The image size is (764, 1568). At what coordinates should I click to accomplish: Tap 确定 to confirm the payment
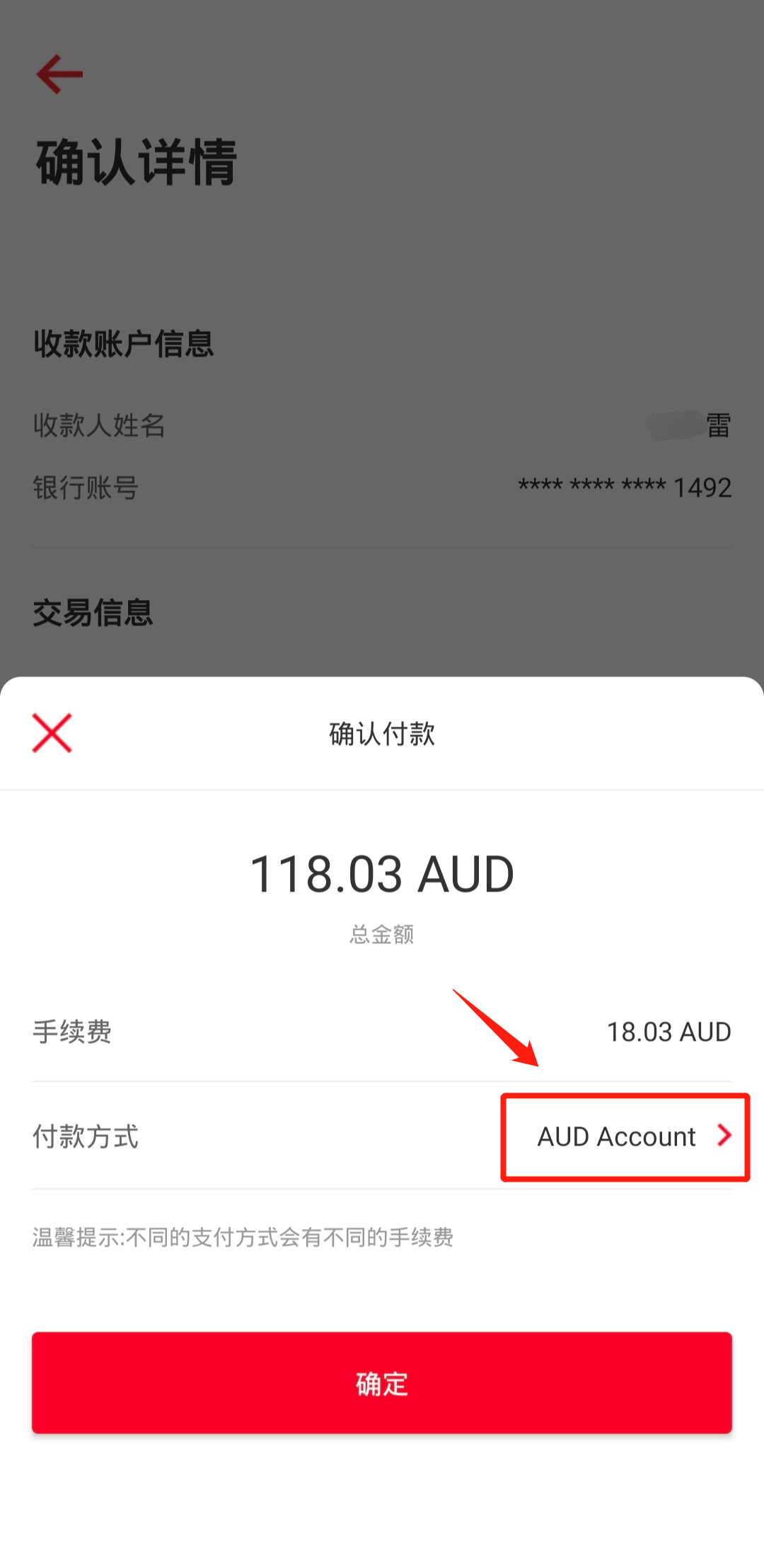[382, 1383]
